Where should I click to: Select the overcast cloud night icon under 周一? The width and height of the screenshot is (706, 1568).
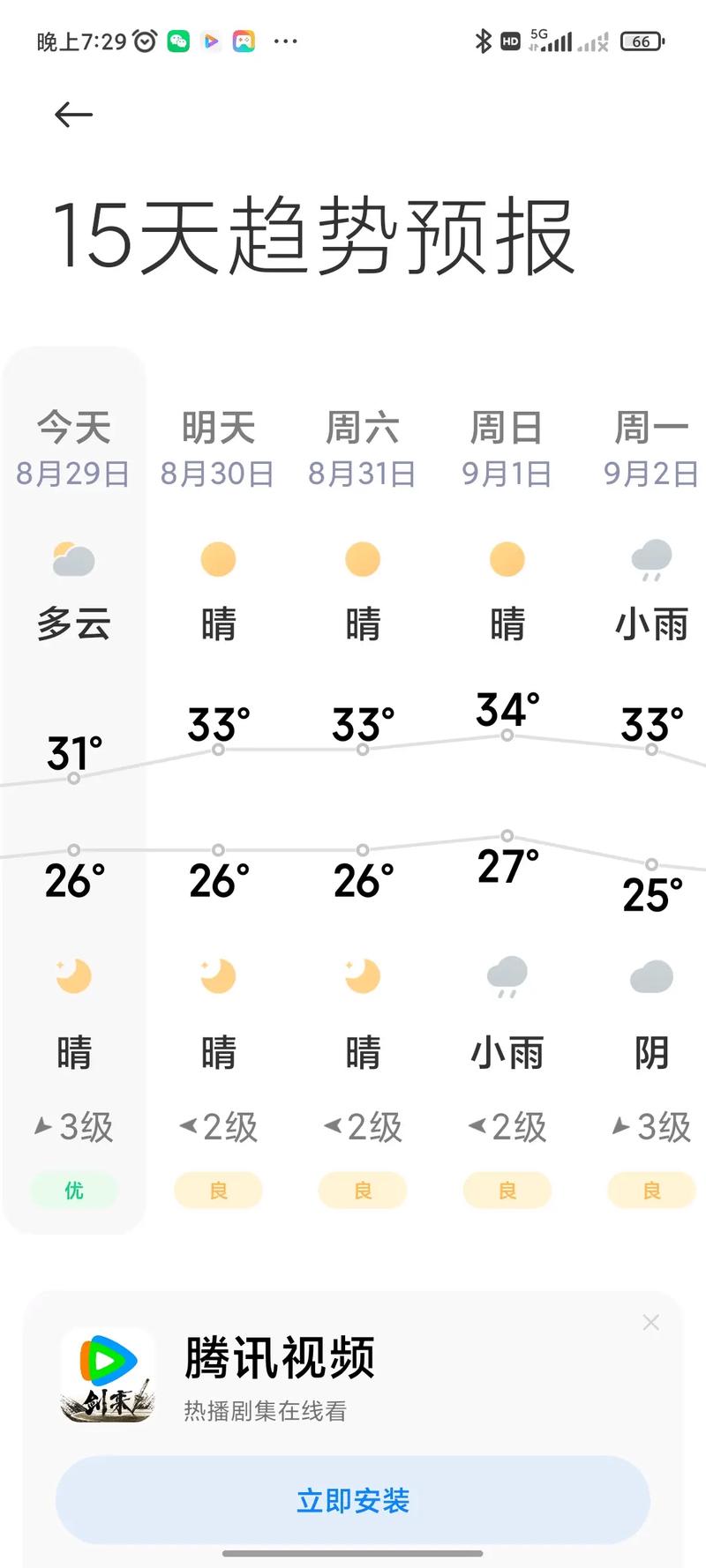coord(651,976)
